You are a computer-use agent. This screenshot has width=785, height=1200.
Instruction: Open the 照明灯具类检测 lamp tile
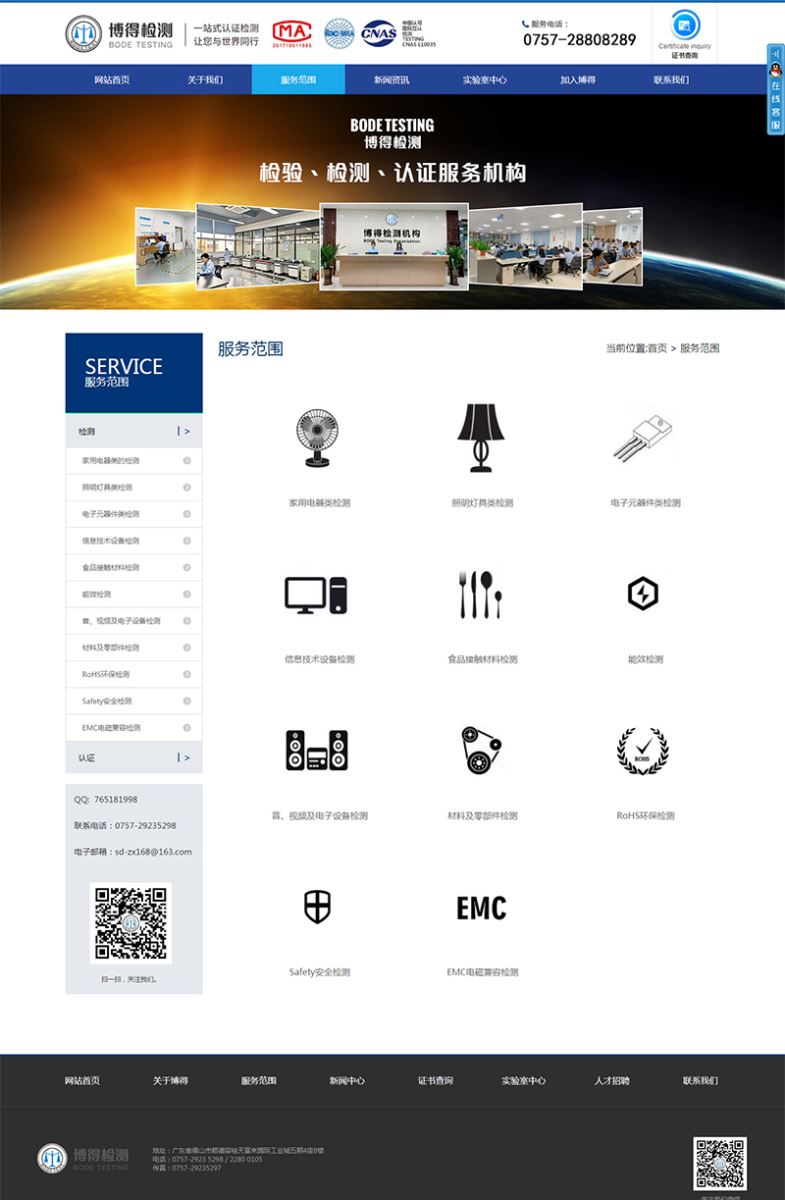[481, 440]
